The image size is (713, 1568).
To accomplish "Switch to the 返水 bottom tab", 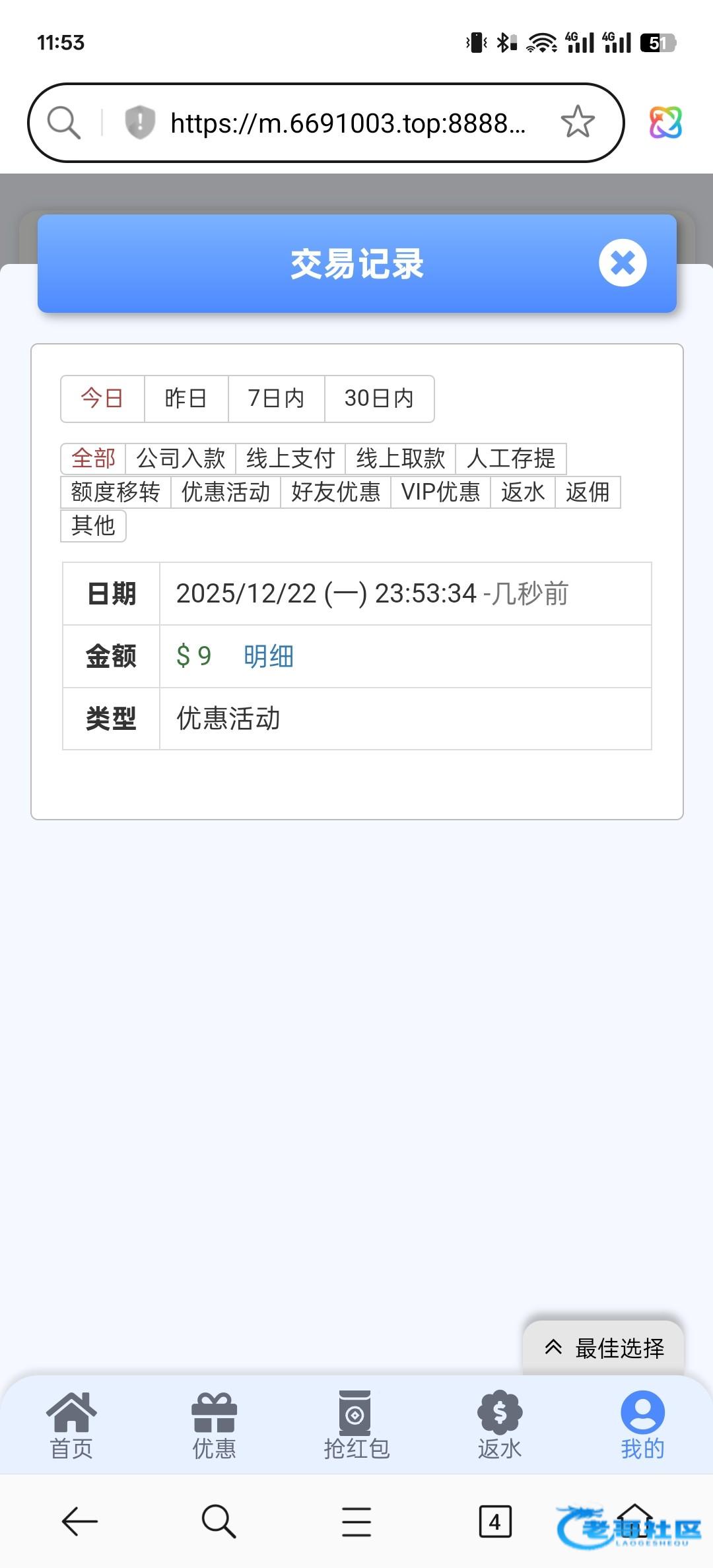I will tap(500, 1425).
